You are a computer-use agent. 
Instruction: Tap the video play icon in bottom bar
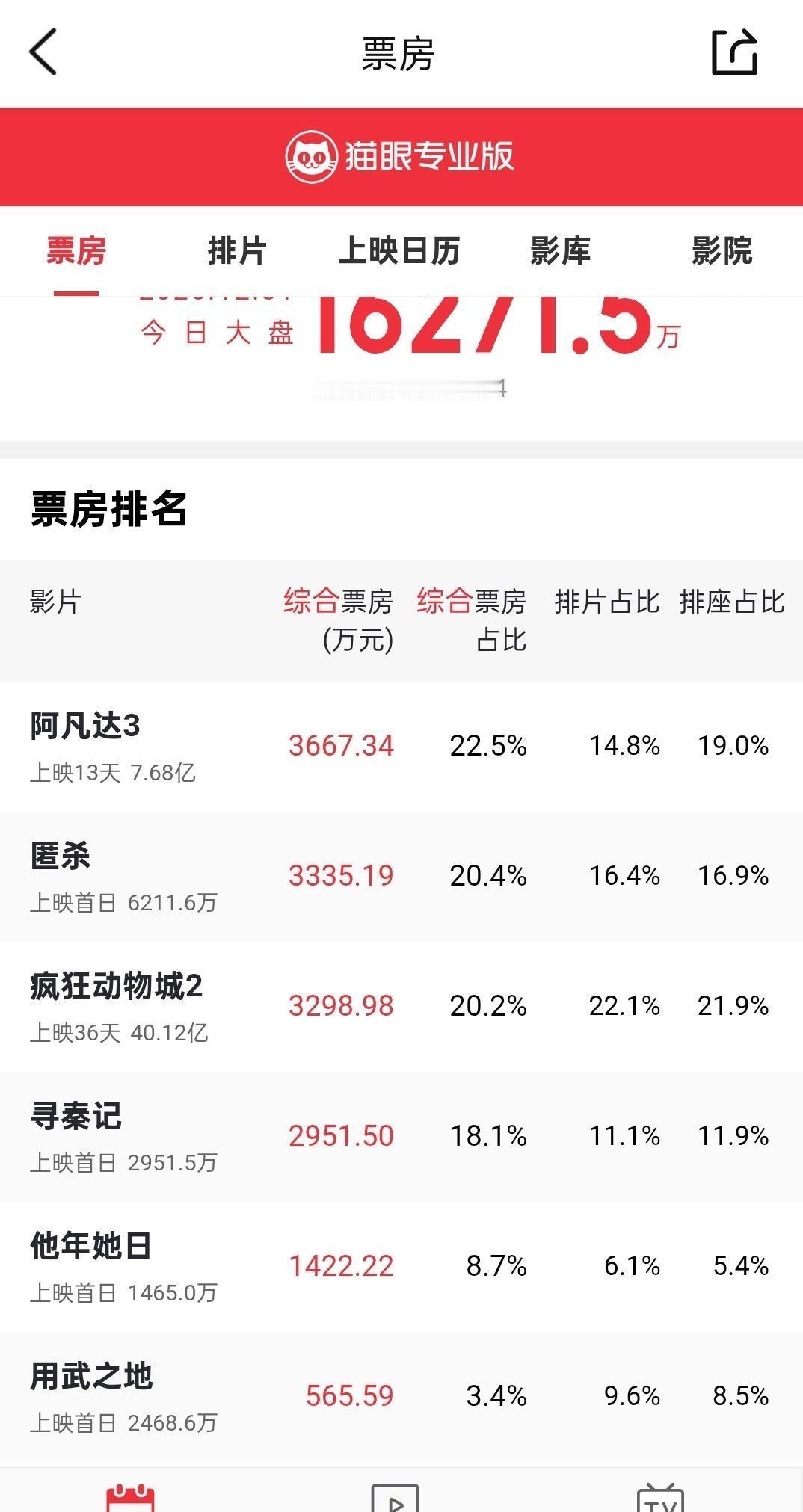click(x=397, y=1495)
